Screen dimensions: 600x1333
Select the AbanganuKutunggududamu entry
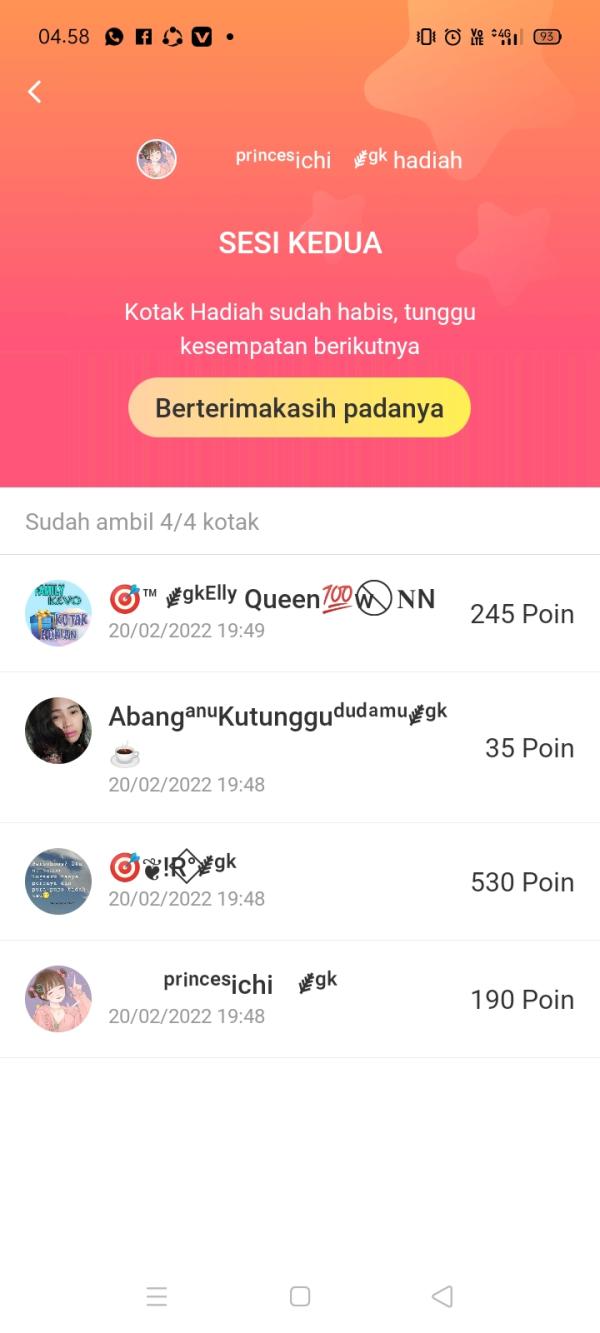300,747
